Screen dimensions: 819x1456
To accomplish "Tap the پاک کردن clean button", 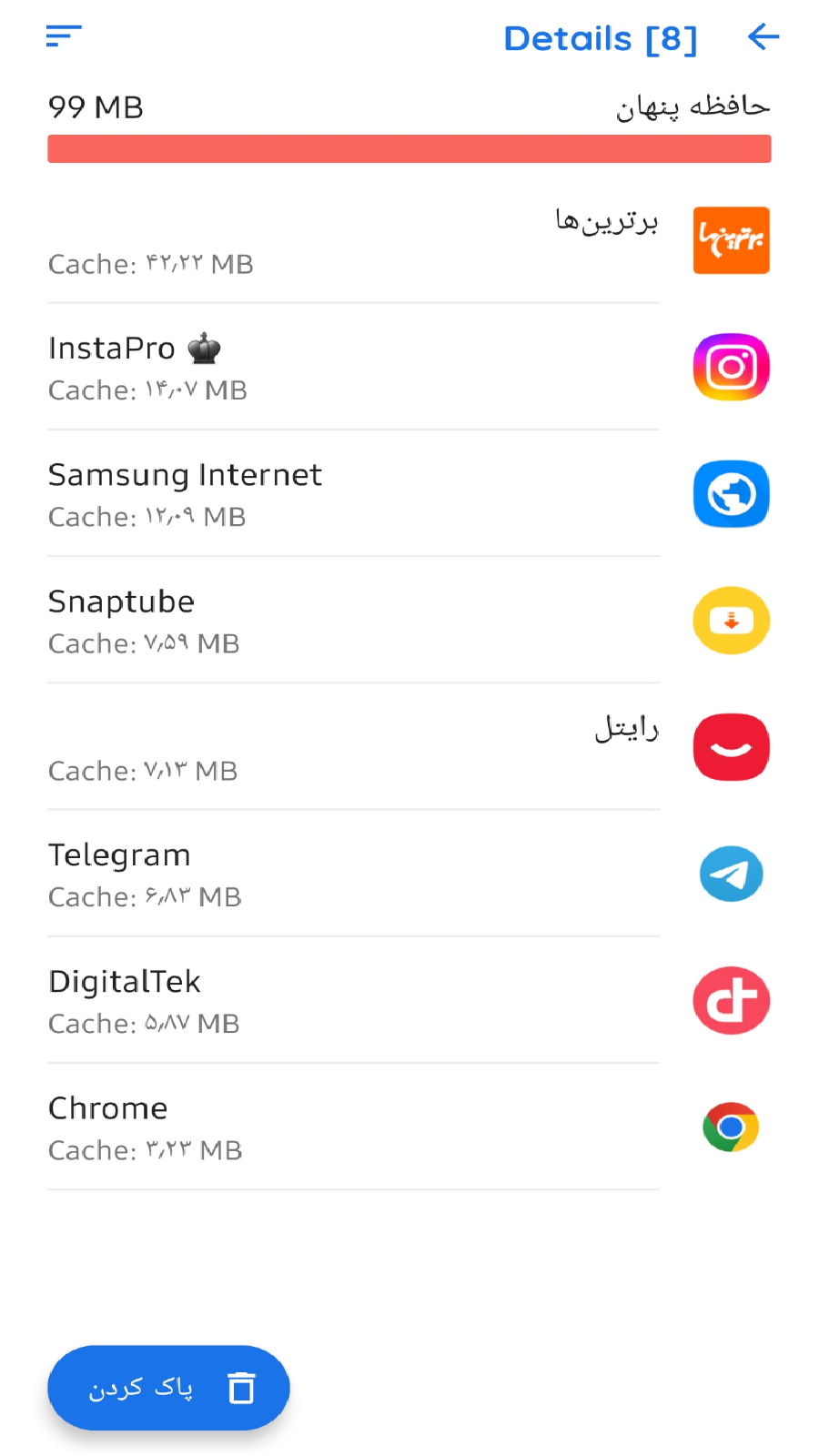I will click(x=168, y=1388).
